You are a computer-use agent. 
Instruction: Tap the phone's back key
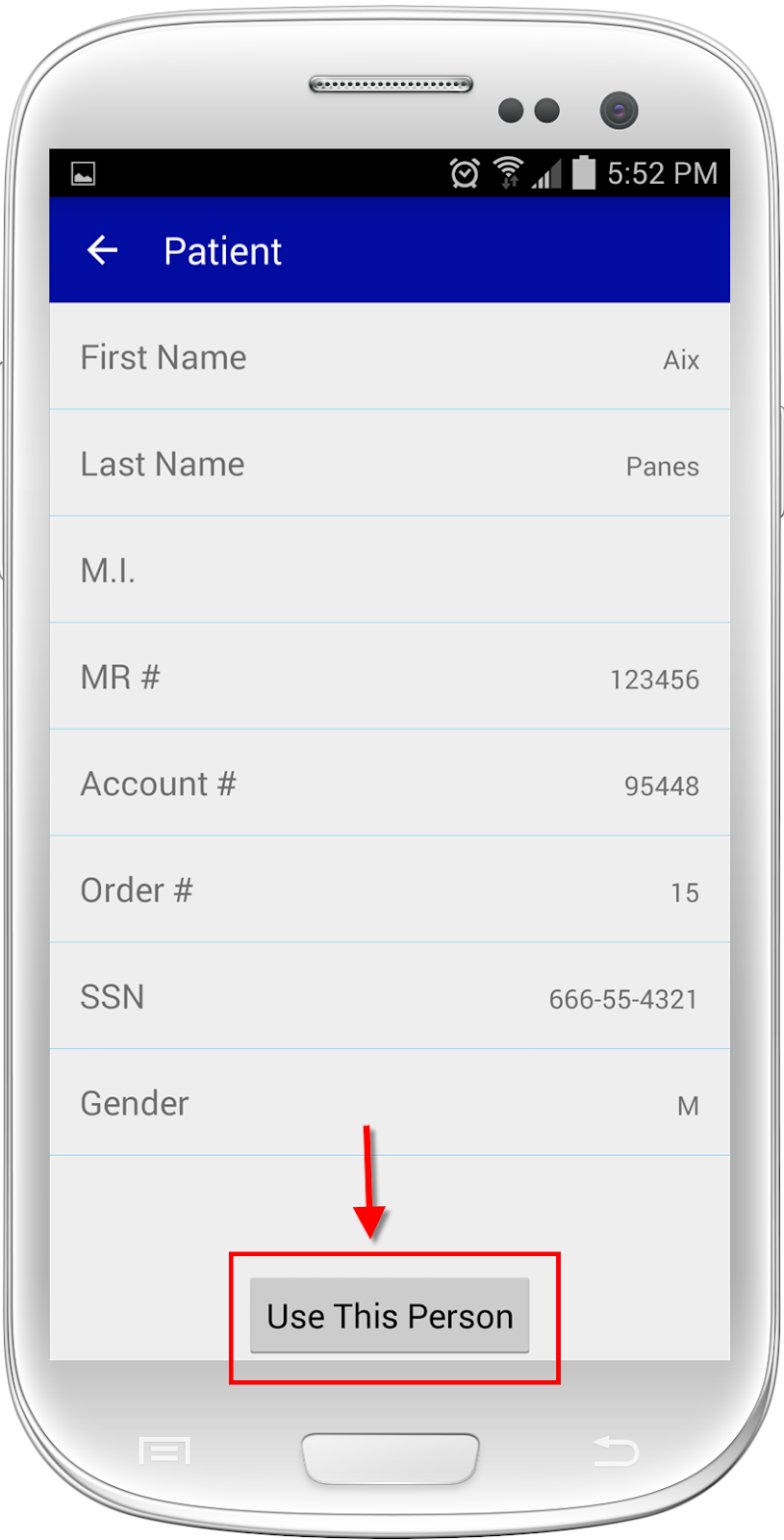(615, 1450)
